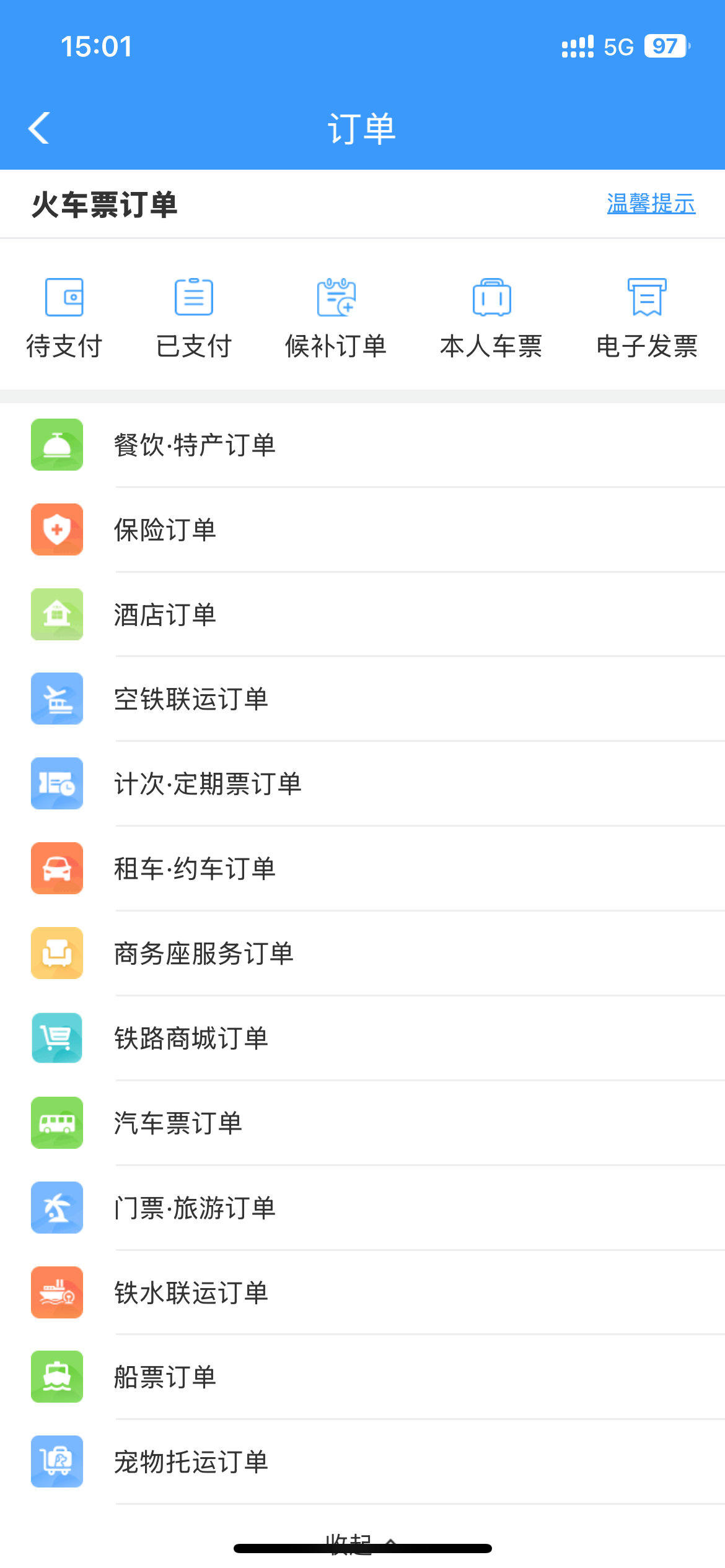Open 空铁联运订单
This screenshot has height=1568, width=725.
(x=191, y=699)
